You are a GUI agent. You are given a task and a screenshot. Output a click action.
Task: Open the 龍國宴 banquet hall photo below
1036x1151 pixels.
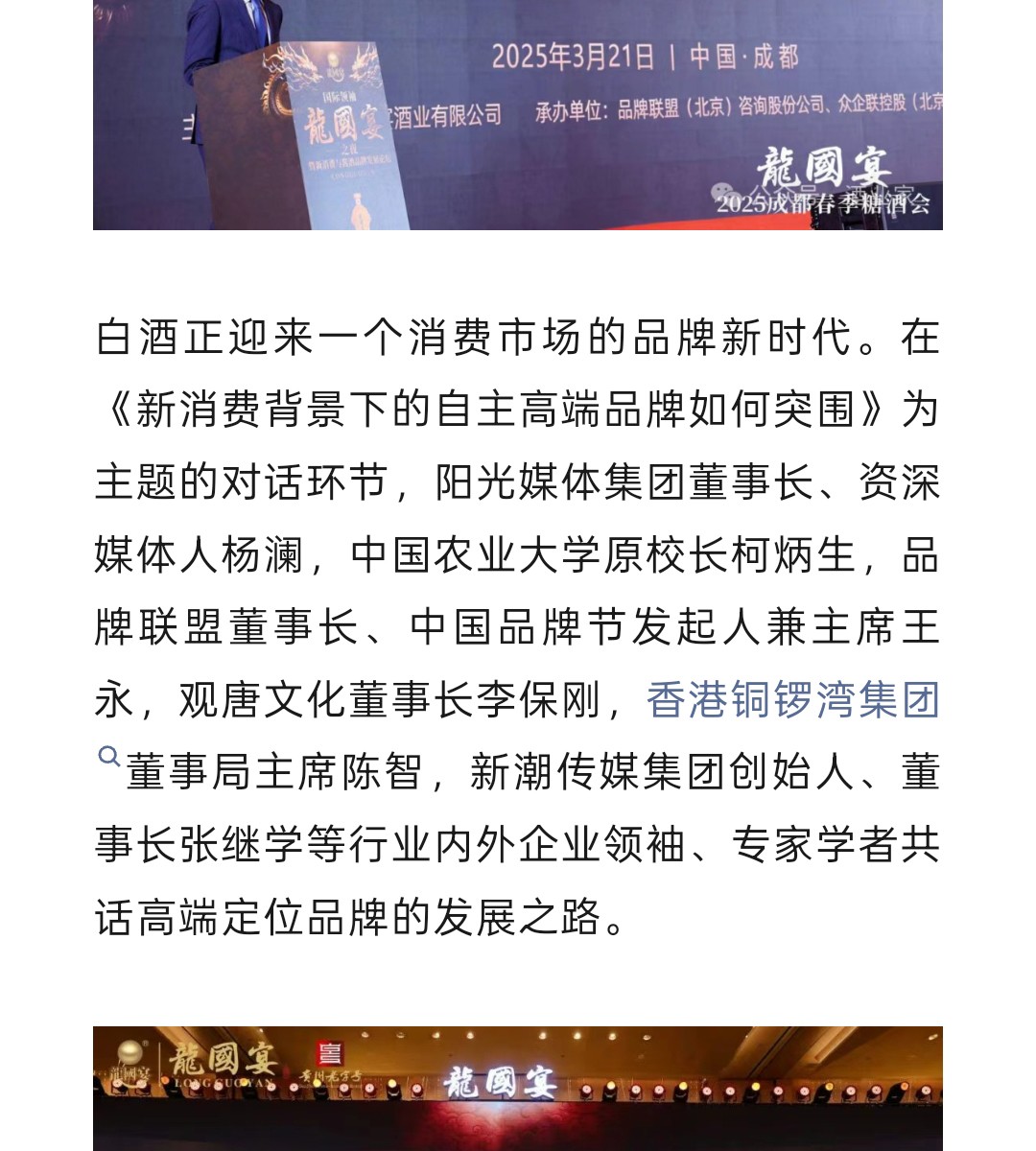(x=518, y=1089)
